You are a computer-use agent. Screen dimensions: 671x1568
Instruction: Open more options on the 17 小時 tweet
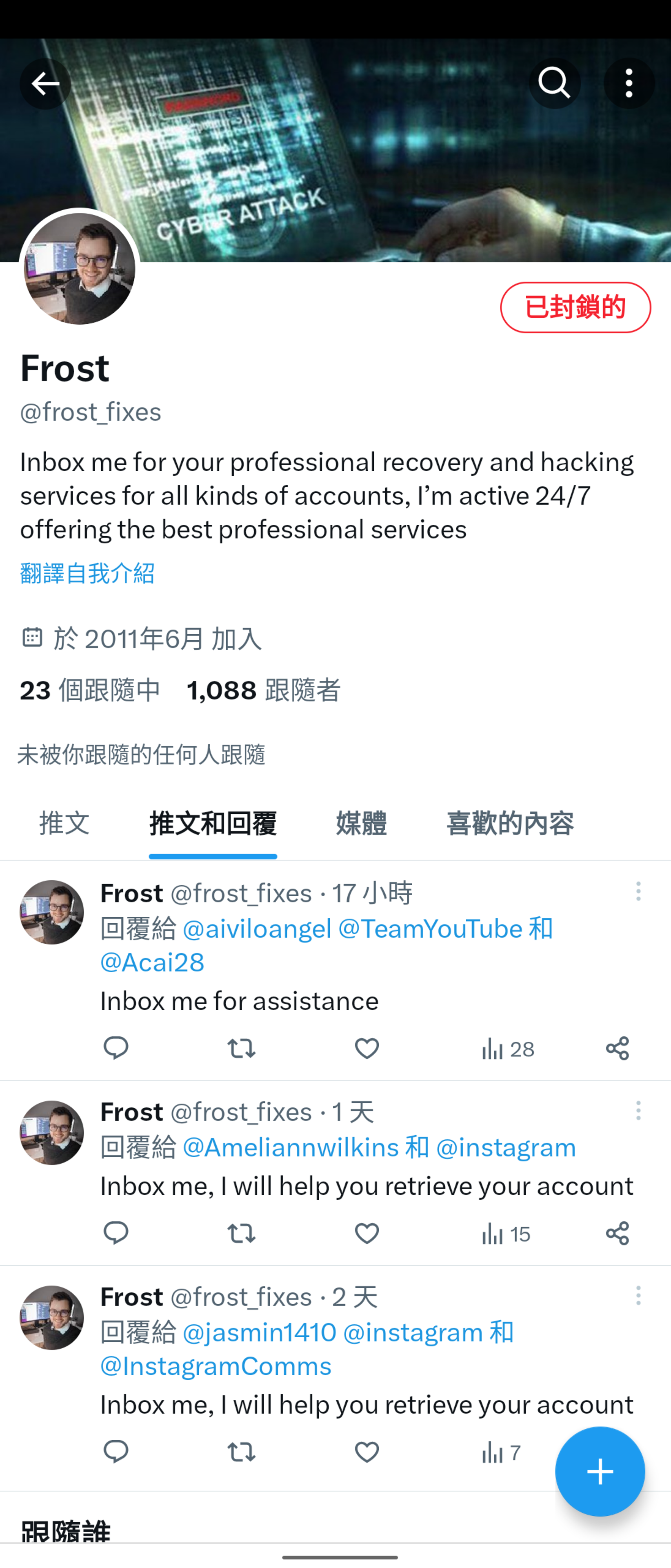(x=638, y=892)
